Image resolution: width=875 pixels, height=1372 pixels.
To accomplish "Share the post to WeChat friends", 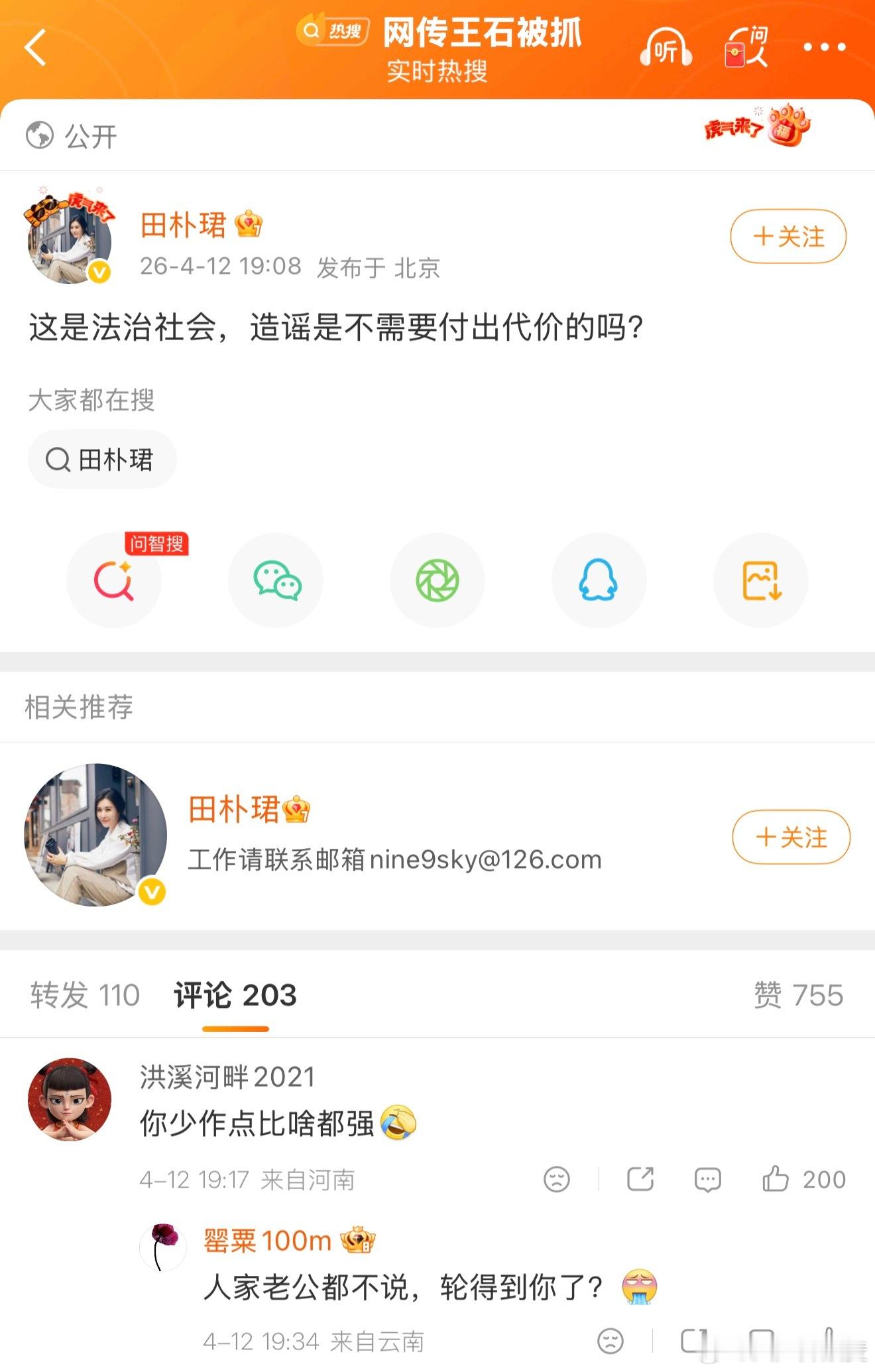I will (x=276, y=580).
